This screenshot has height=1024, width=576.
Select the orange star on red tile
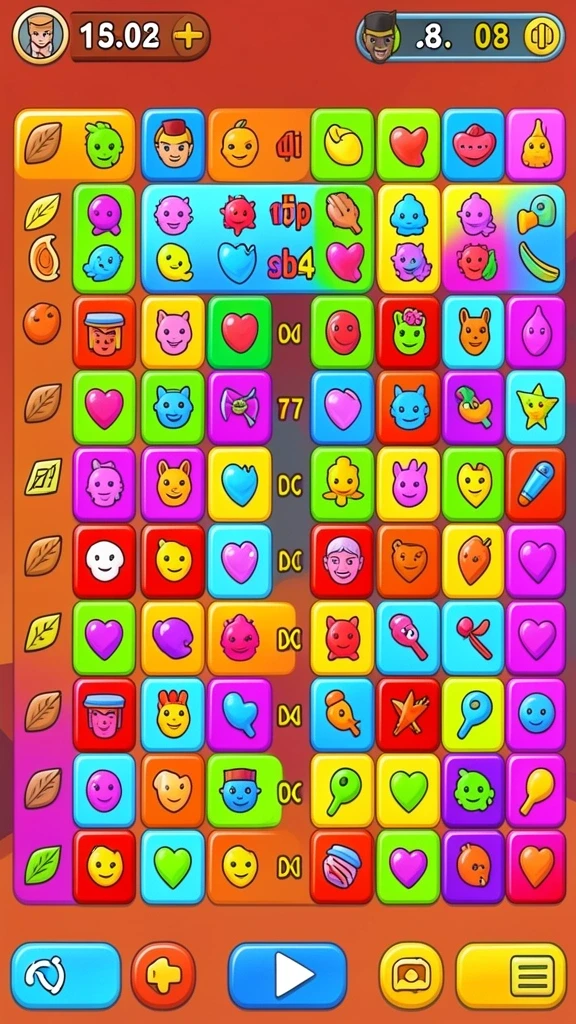[x=408, y=714]
